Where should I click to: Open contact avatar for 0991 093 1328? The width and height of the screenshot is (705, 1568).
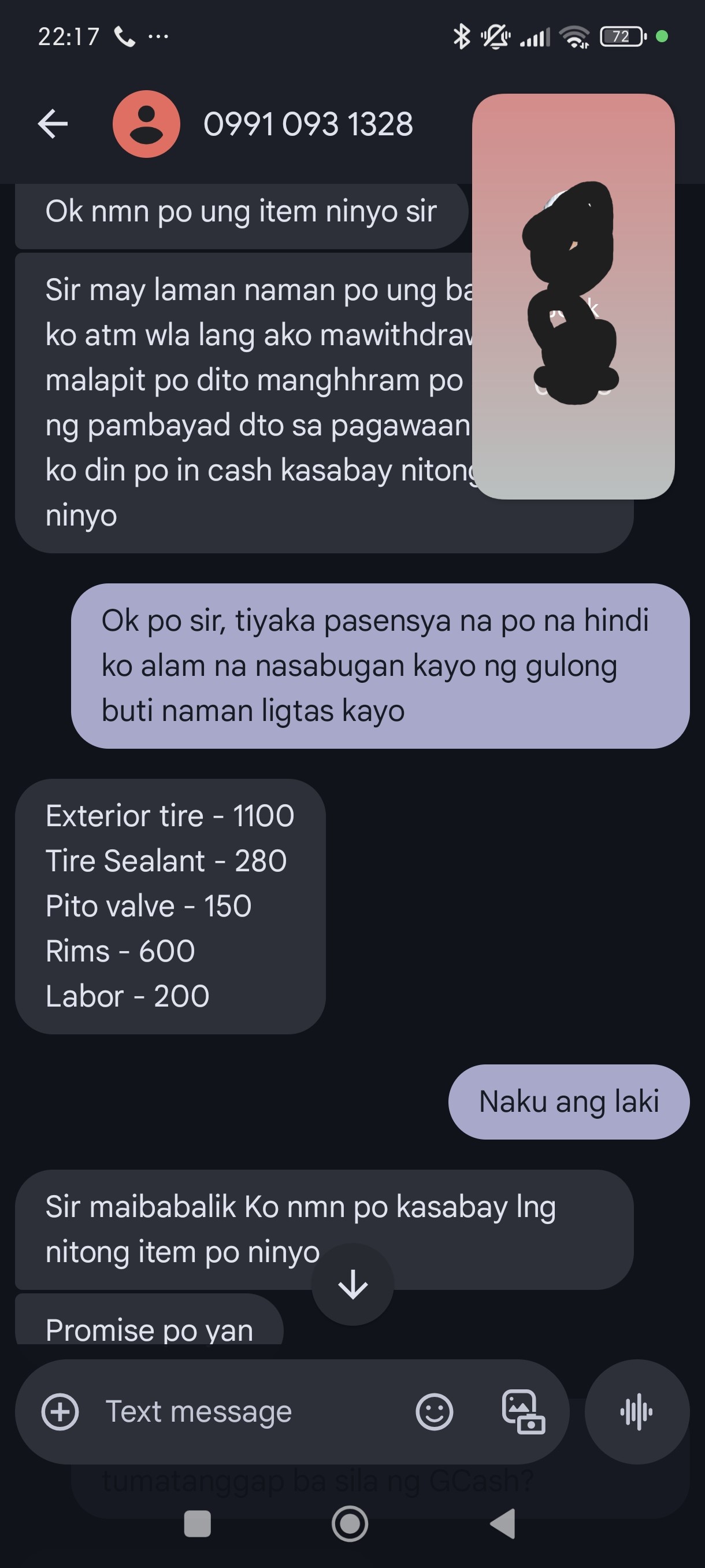pyautogui.click(x=146, y=124)
